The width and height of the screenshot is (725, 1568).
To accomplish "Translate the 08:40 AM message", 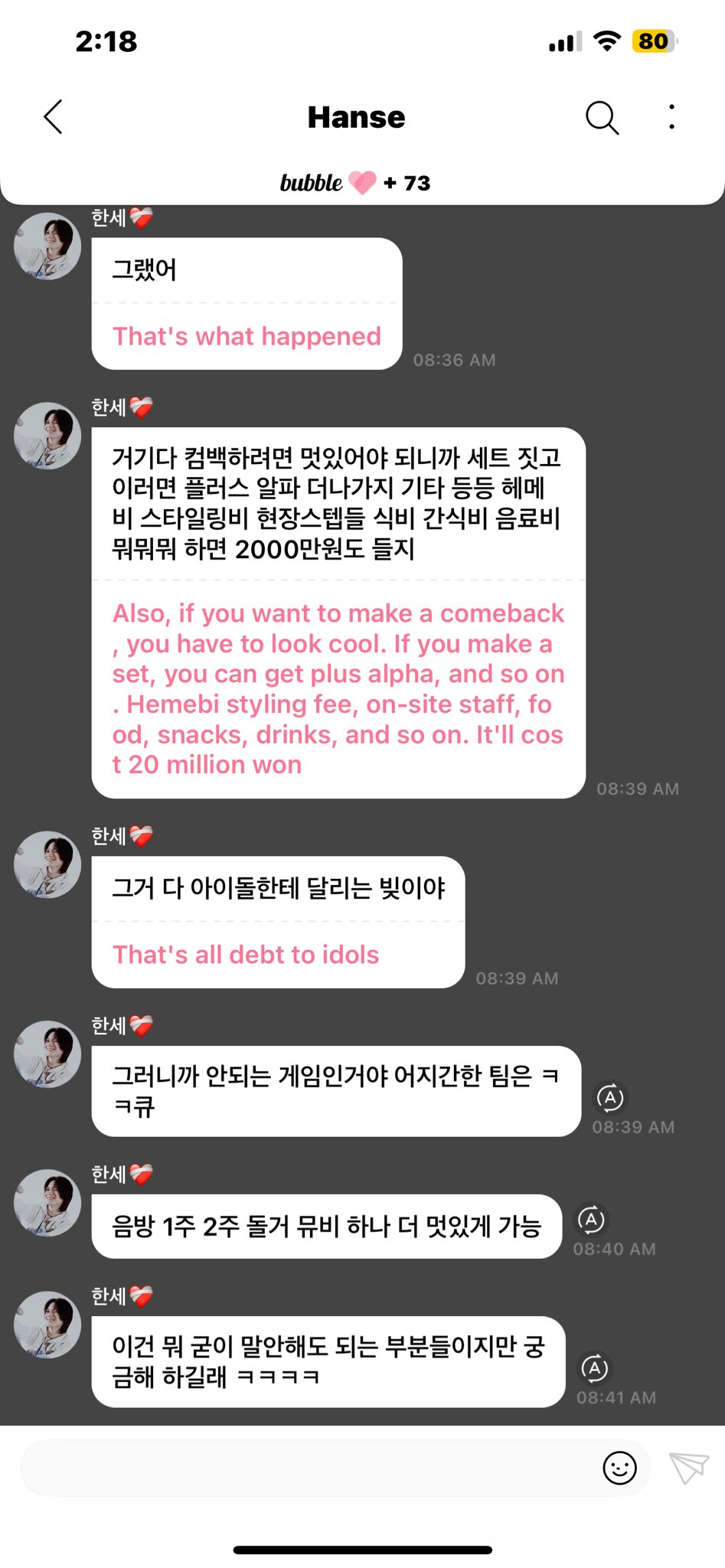I will (591, 1220).
